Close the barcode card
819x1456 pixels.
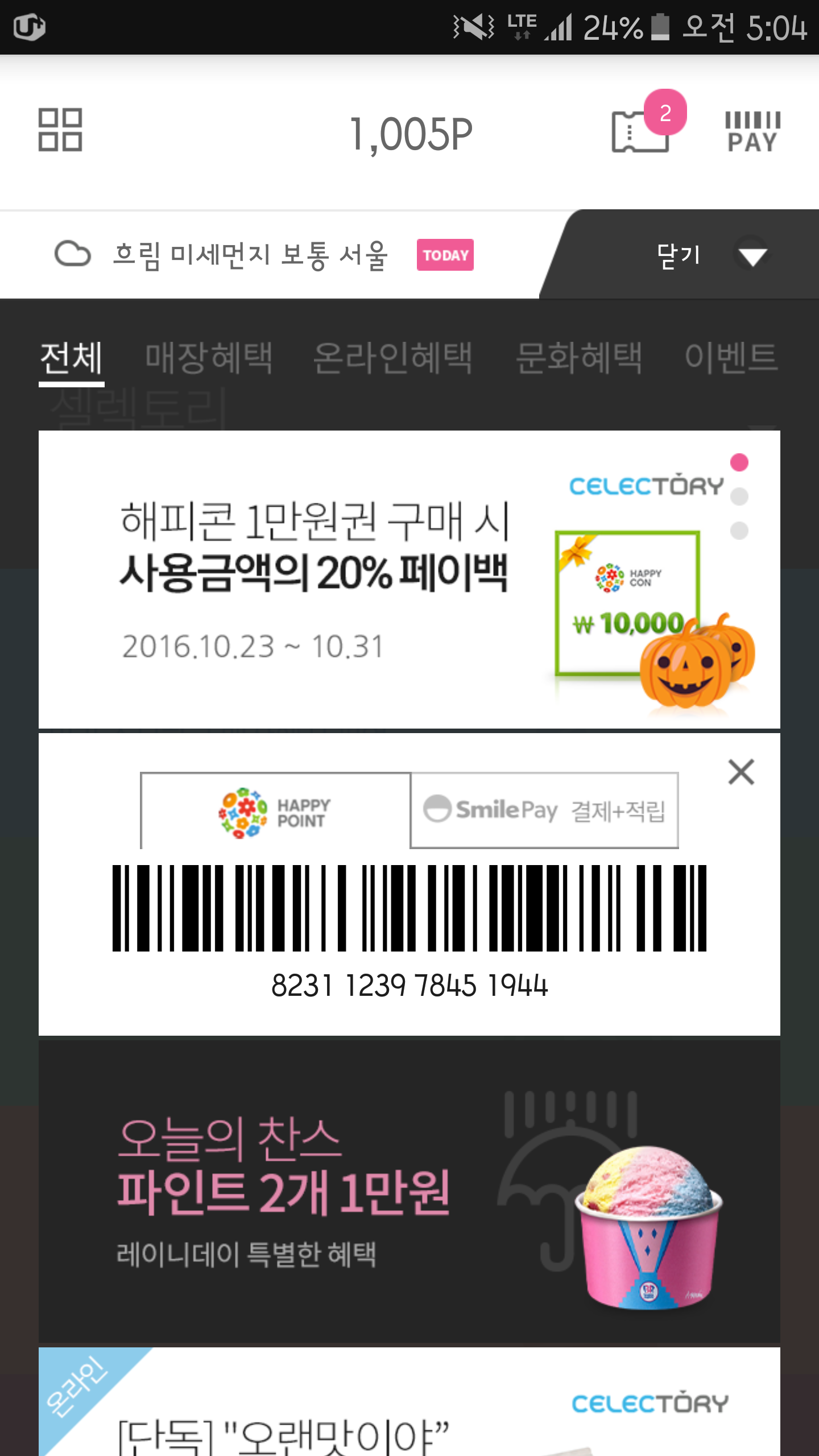tap(741, 772)
